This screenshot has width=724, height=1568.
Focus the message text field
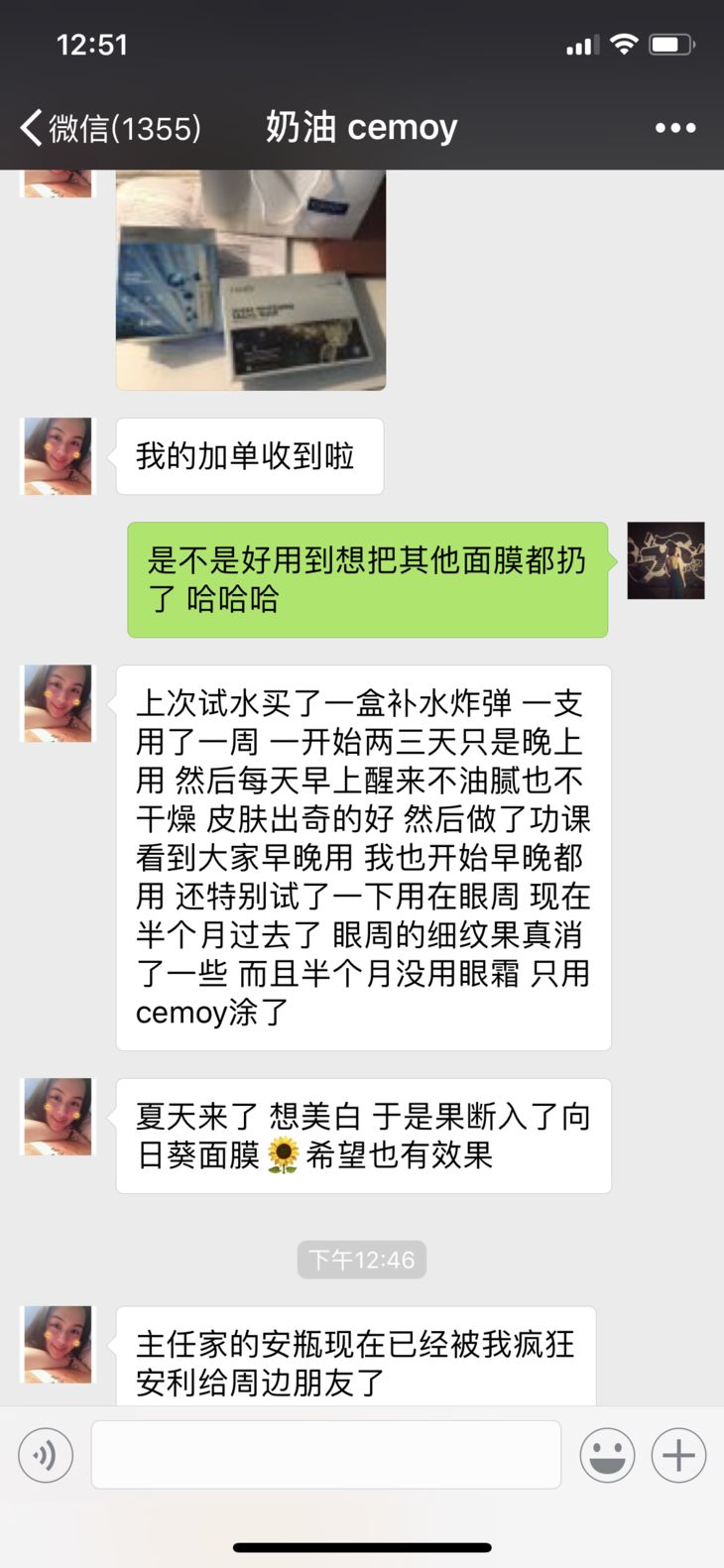(326, 1455)
